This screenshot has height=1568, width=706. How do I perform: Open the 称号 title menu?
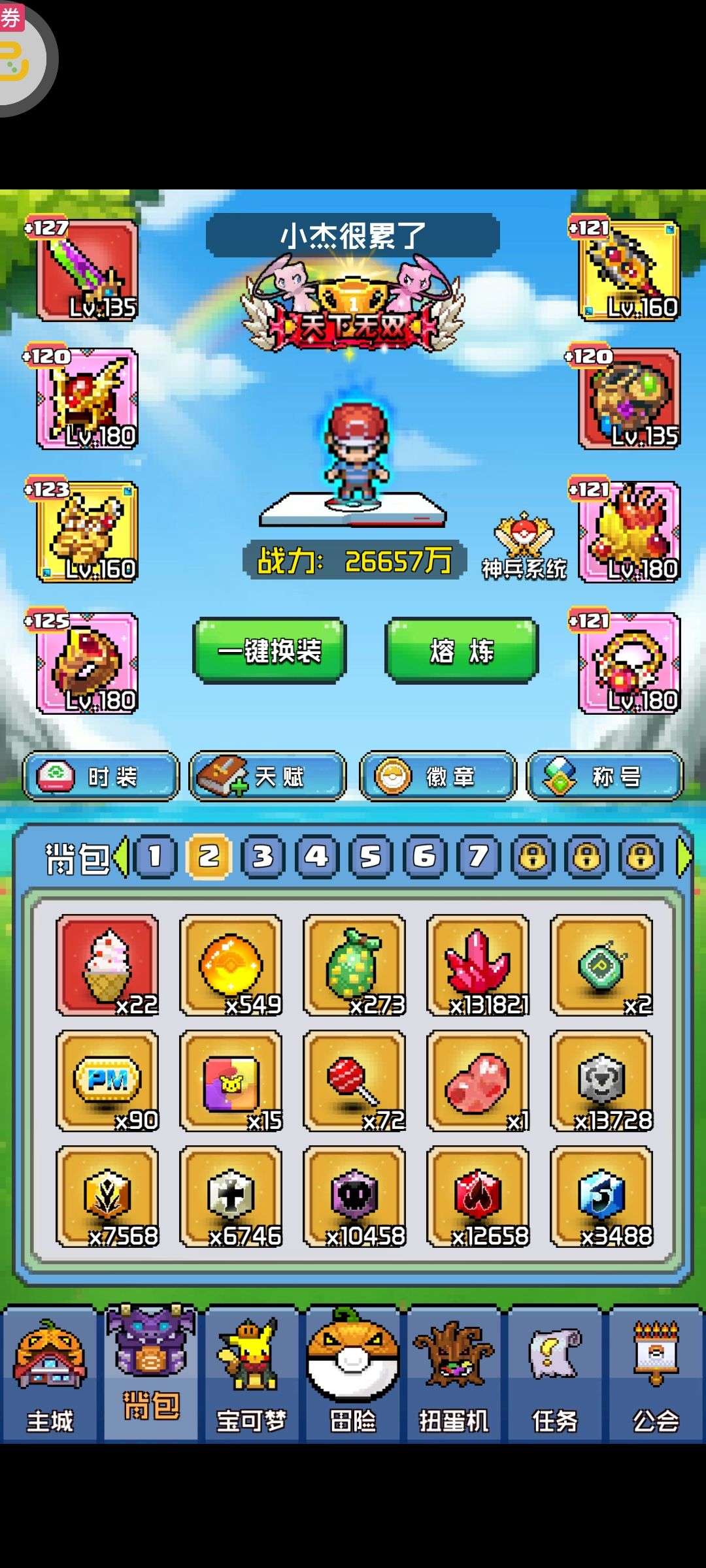point(605,776)
